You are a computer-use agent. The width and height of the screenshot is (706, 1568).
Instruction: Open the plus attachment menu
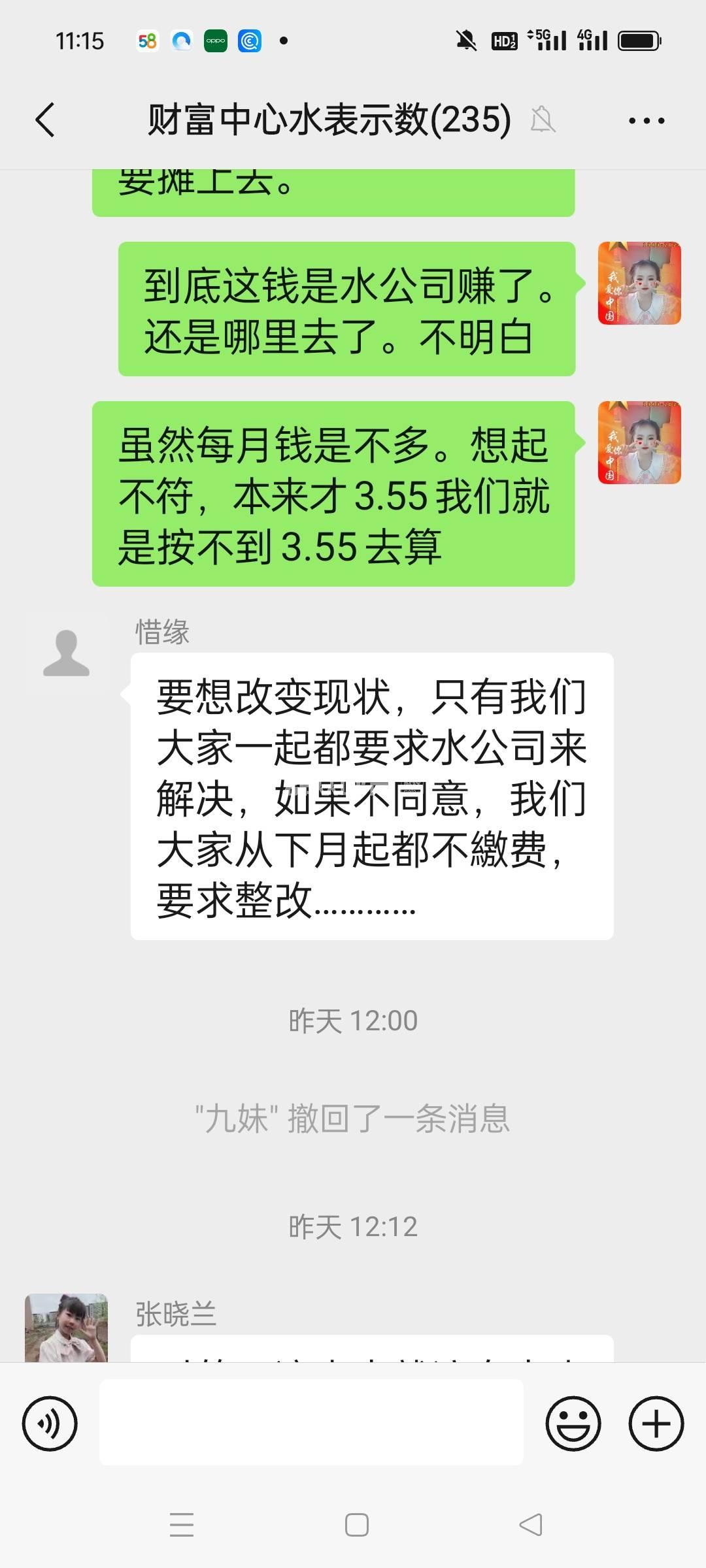pyautogui.click(x=656, y=1423)
